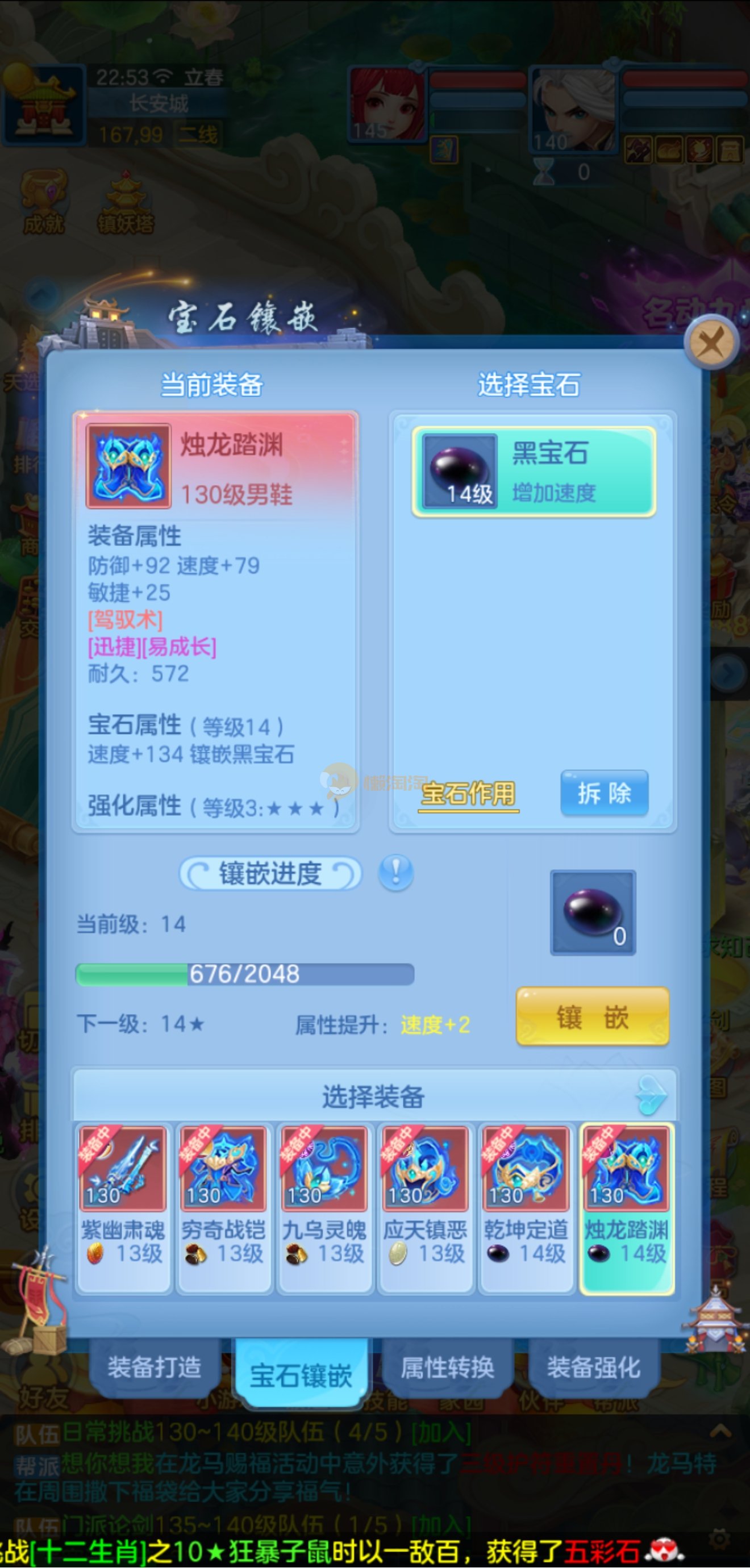
Task: Close the 宝石镶嵌 dialog
Action: 710,343
